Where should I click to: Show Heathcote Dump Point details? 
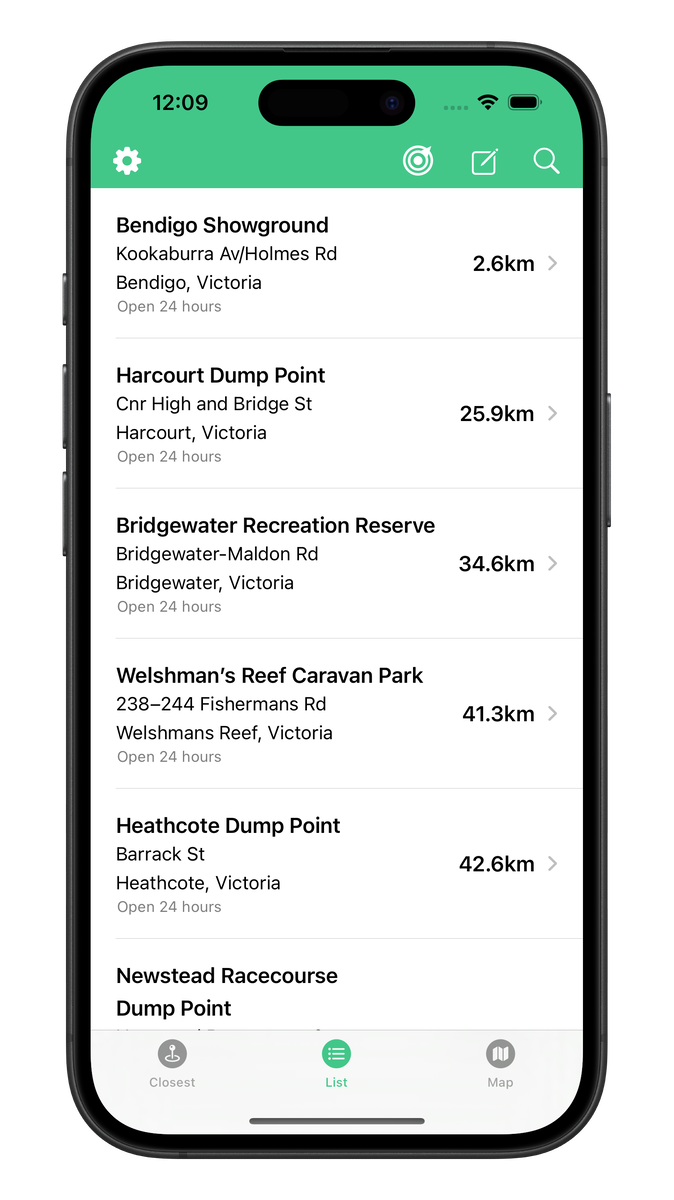(x=336, y=864)
